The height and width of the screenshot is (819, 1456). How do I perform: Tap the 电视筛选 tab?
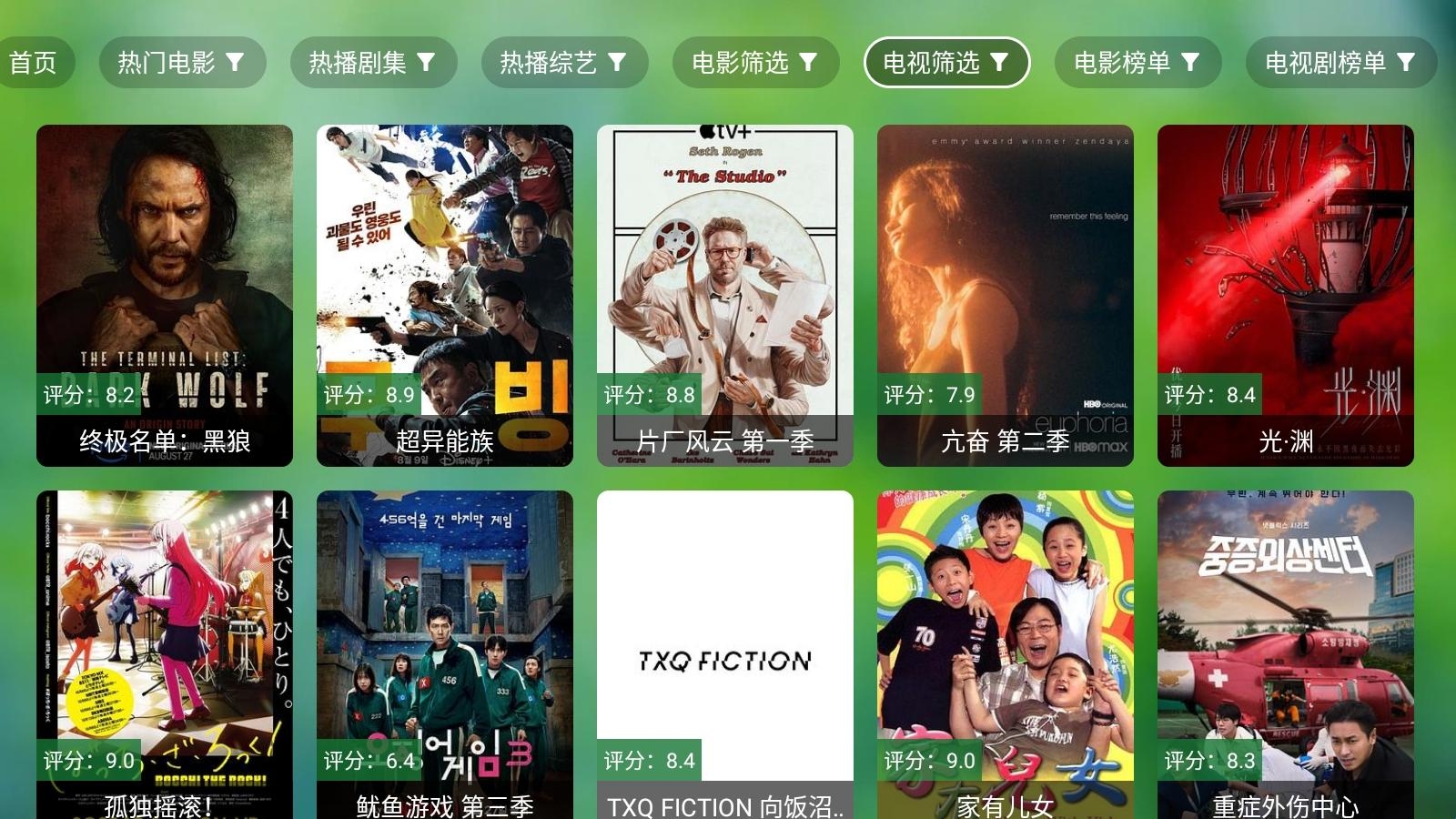click(946, 62)
